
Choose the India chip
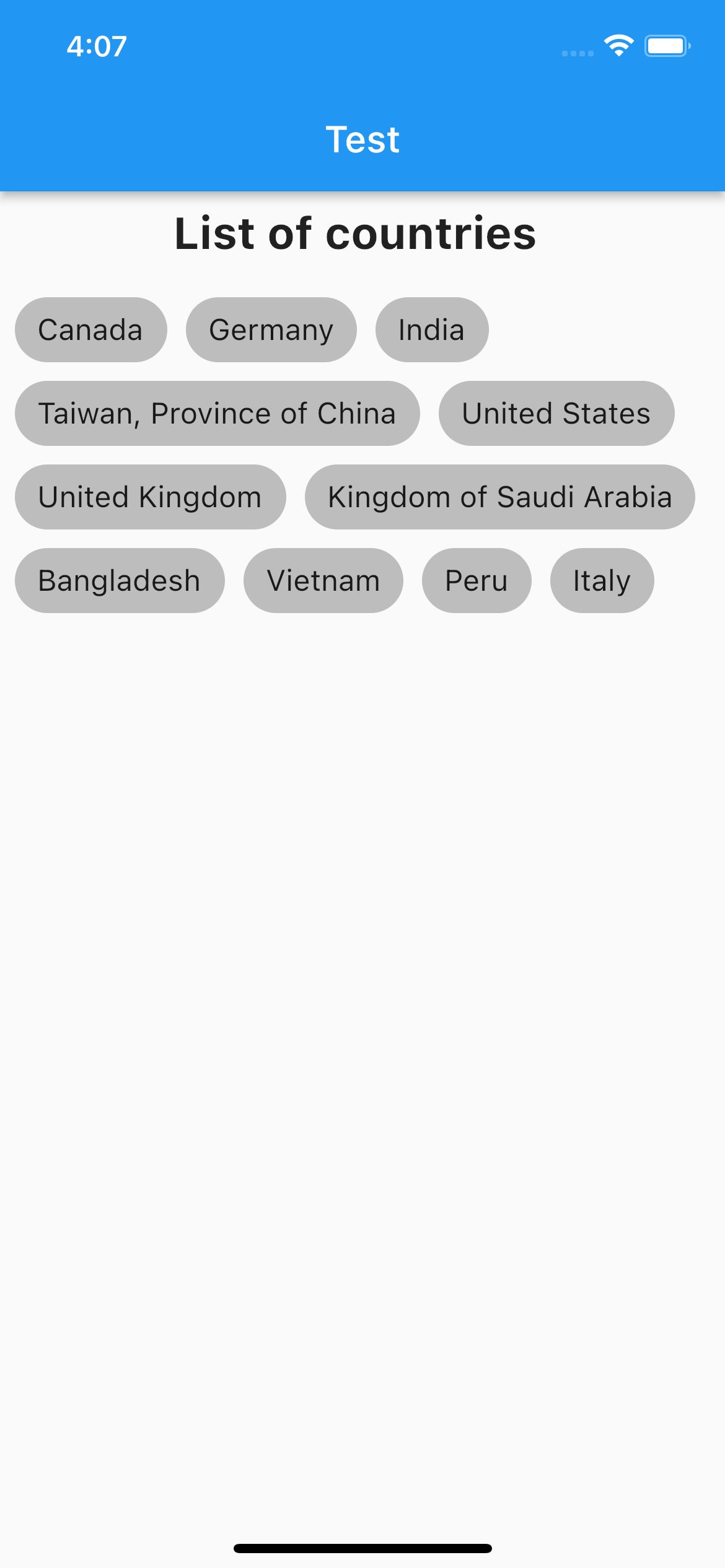click(x=431, y=329)
